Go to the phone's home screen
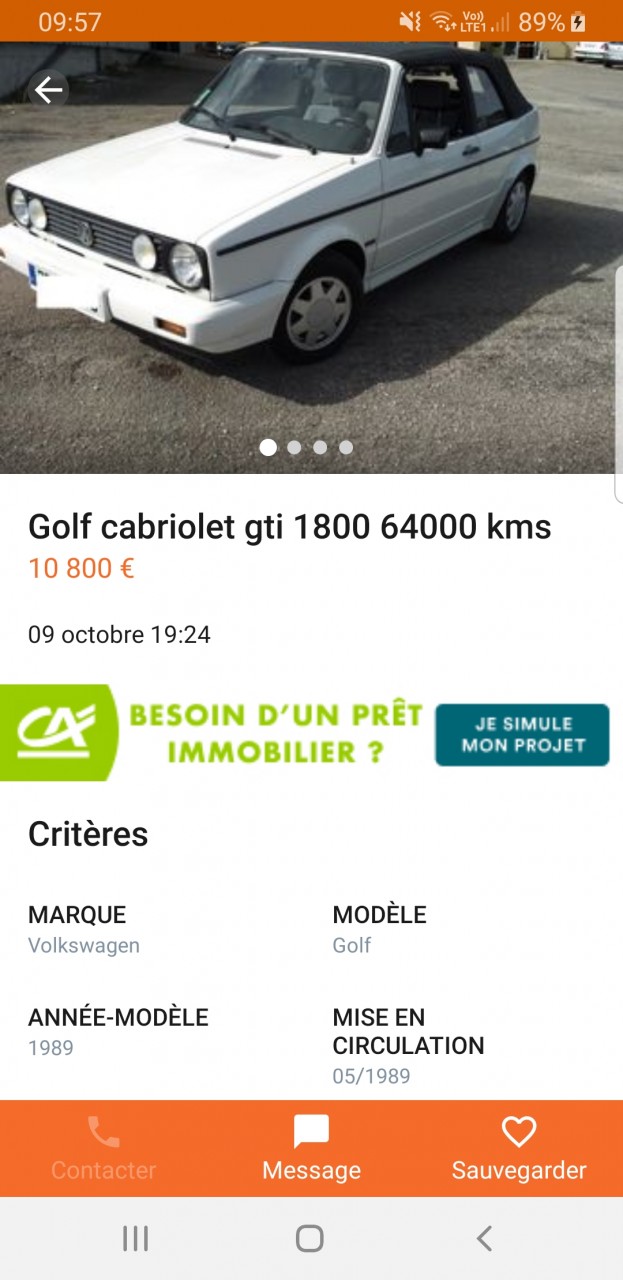This screenshot has width=623, height=1280. click(310, 1239)
